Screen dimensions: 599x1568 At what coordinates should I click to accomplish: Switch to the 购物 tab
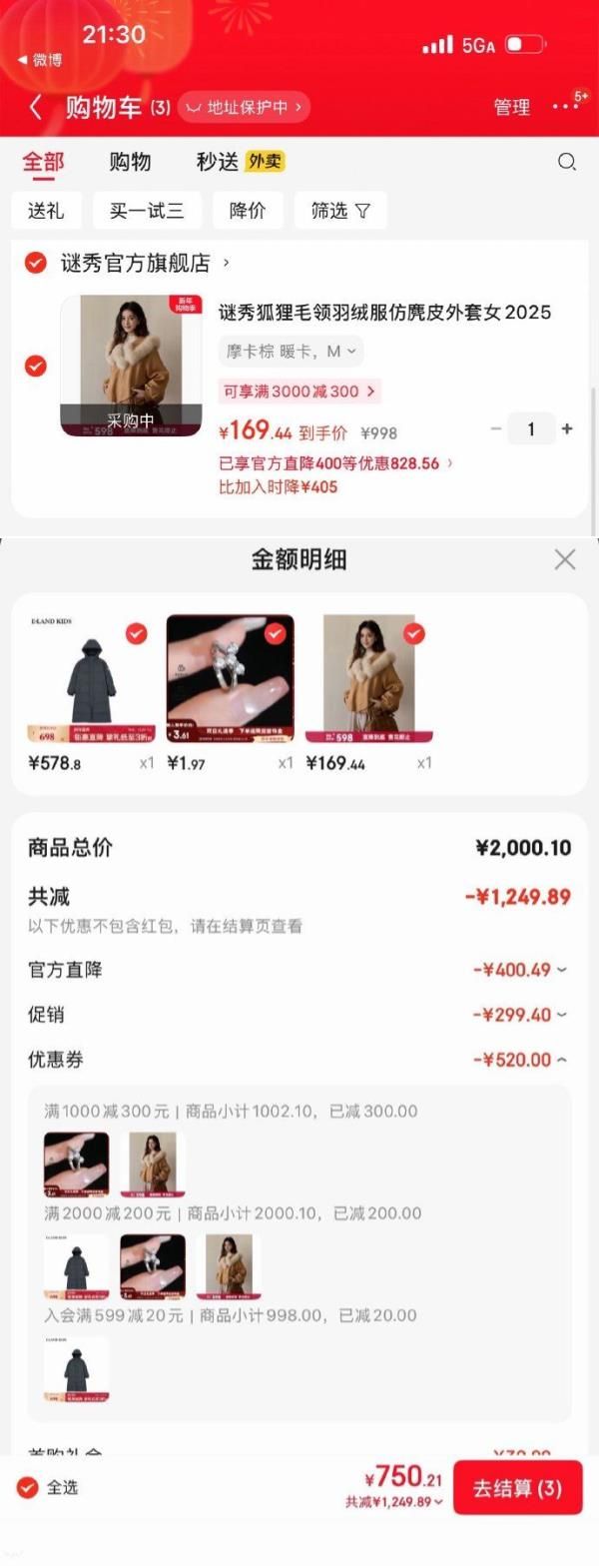(x=130, y=162)
